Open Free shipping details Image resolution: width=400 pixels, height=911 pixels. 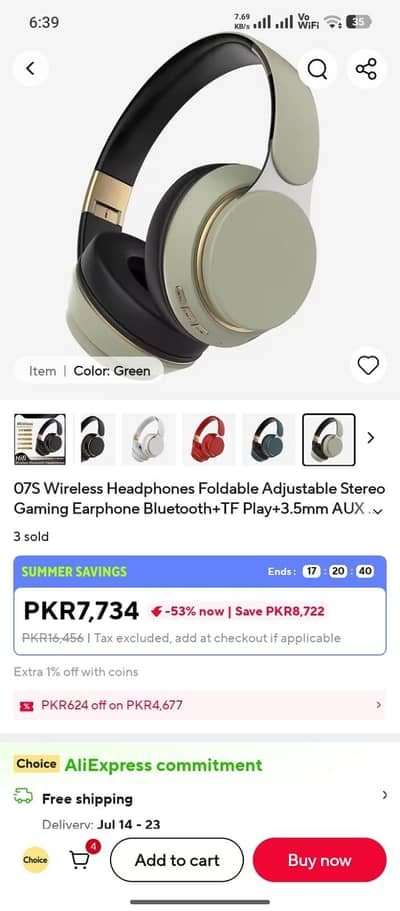point(199,799)
